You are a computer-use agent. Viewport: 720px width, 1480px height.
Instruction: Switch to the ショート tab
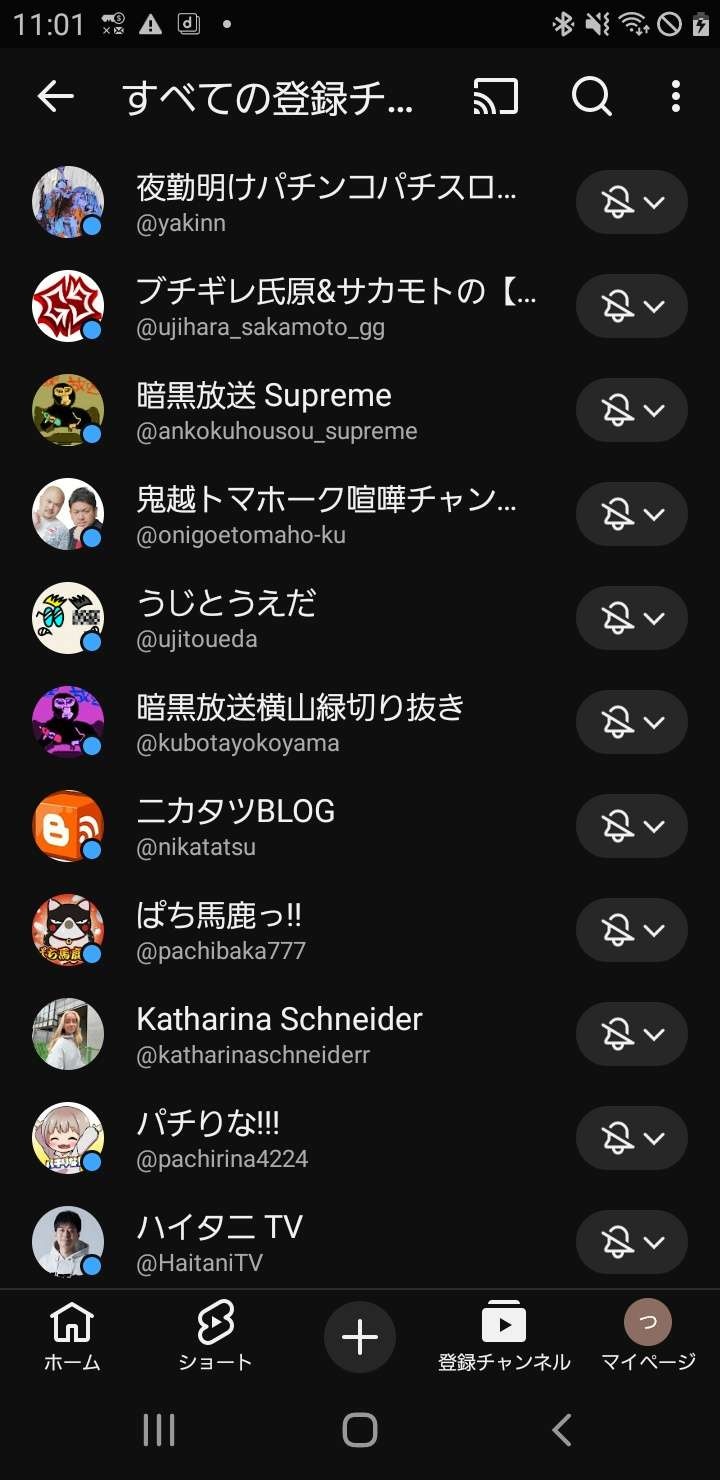click(x=215, y=1338)
